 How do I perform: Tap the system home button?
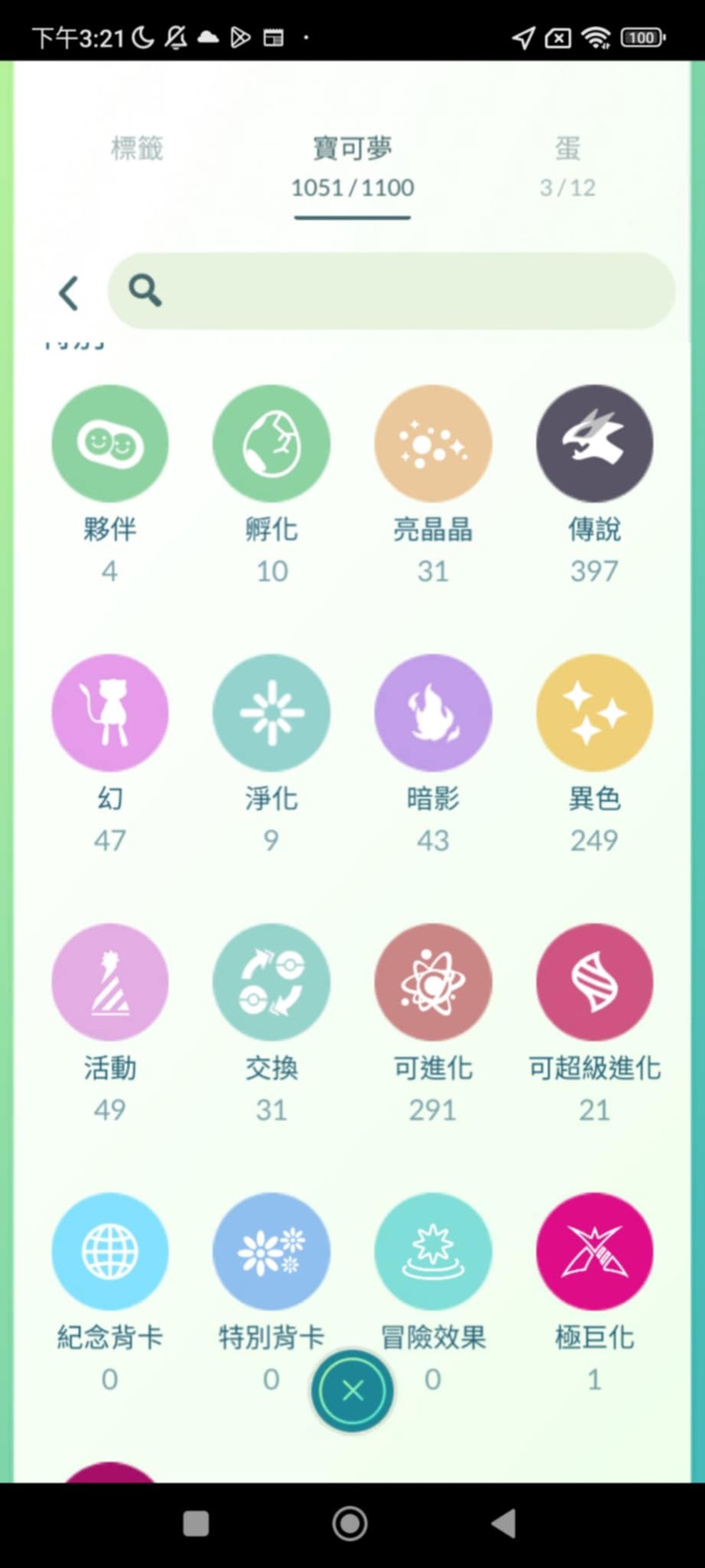[x=350, y=1524]
